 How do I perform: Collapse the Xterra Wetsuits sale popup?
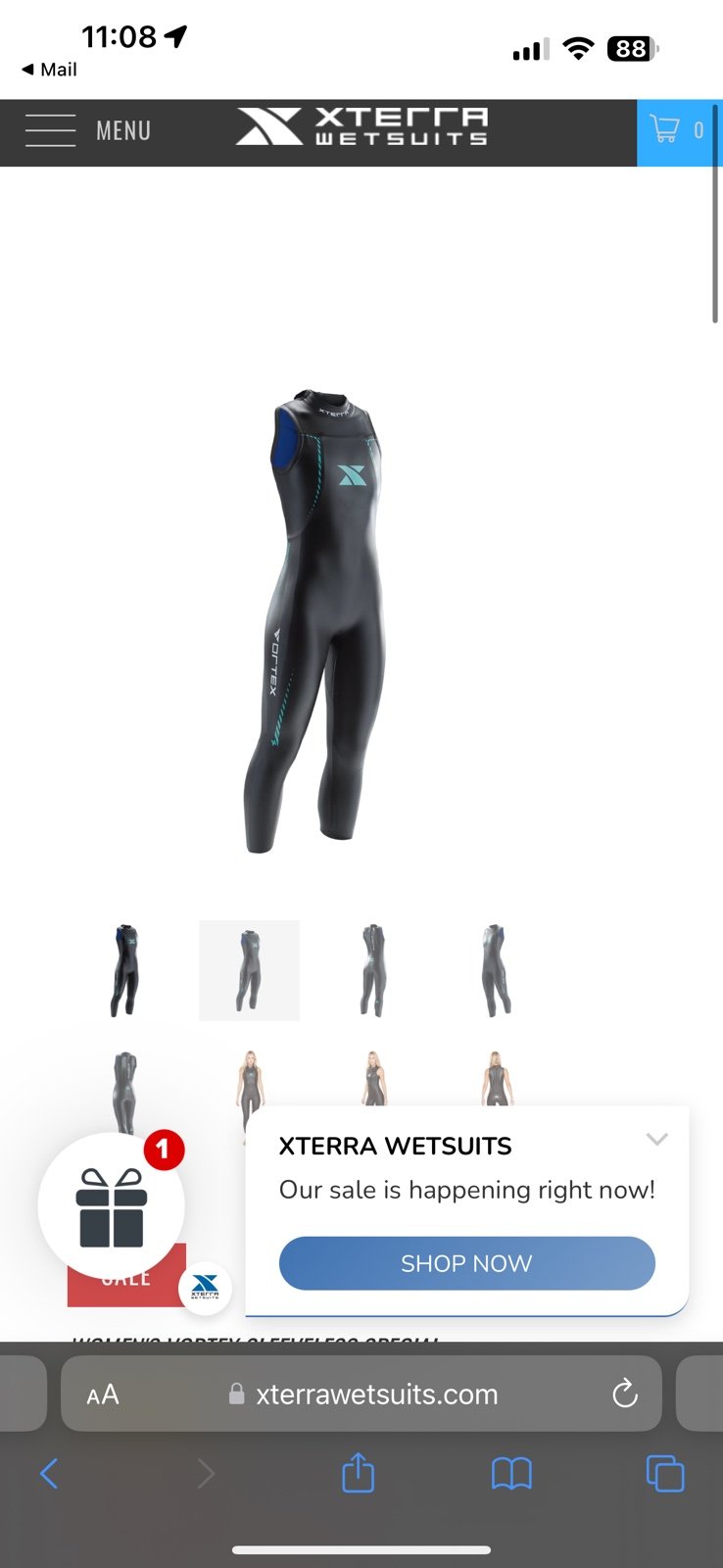tap(656, 1139)
